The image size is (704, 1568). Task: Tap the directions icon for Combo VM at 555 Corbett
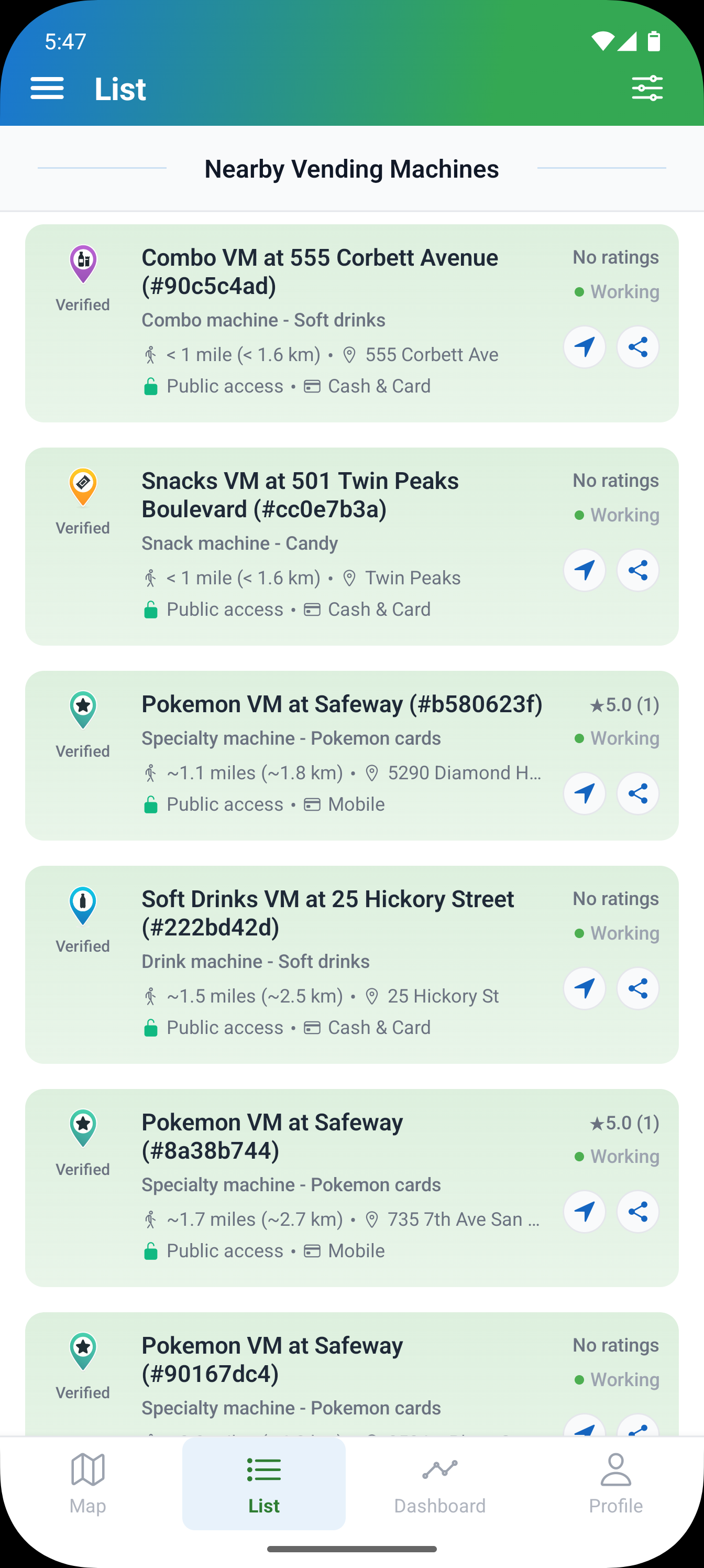tap(584, 346)
